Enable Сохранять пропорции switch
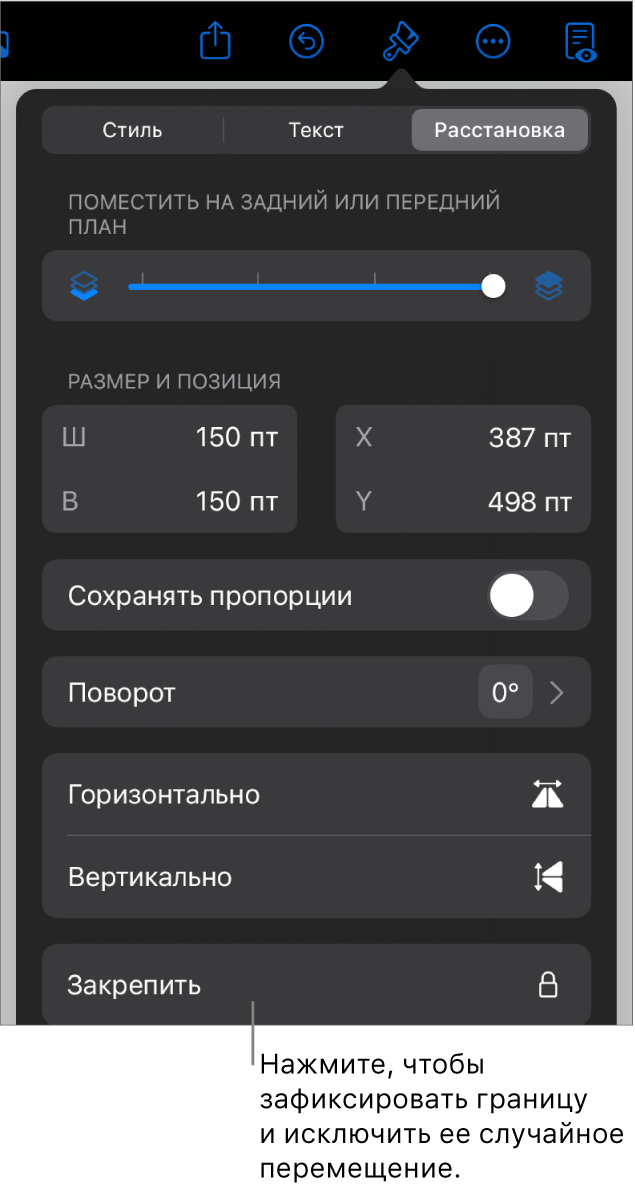635x1191 pixels. pos(527,597)
